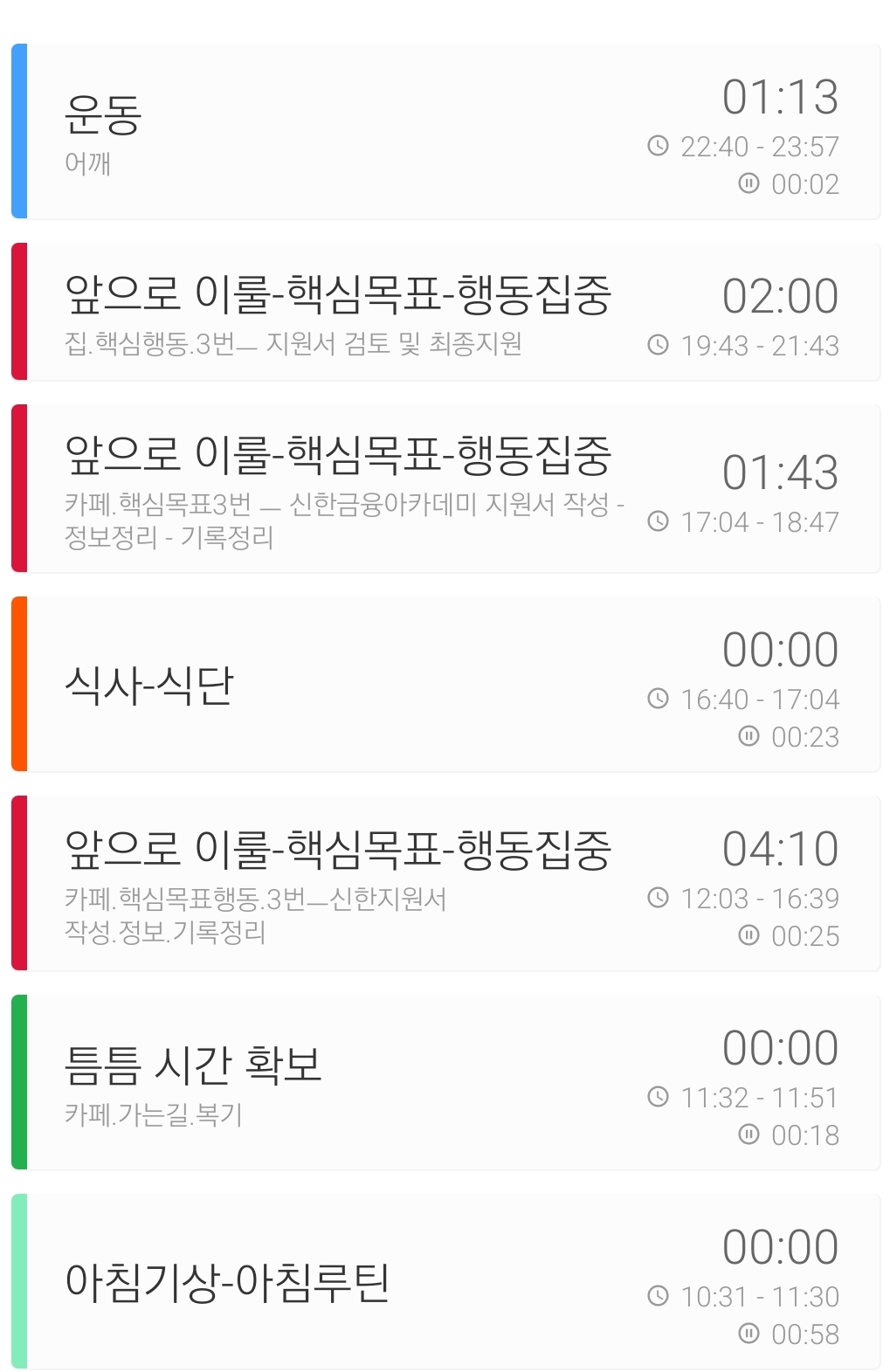Screen dimensions: 890x1372
Task: Open the 틈틈 시간 확보 entry
Action: coord(445,1082)
